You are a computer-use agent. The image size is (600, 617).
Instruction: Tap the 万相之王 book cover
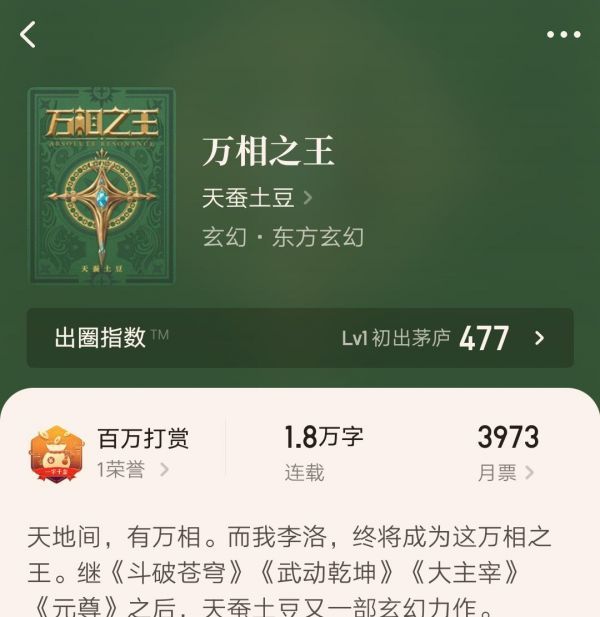coord(101,186)
